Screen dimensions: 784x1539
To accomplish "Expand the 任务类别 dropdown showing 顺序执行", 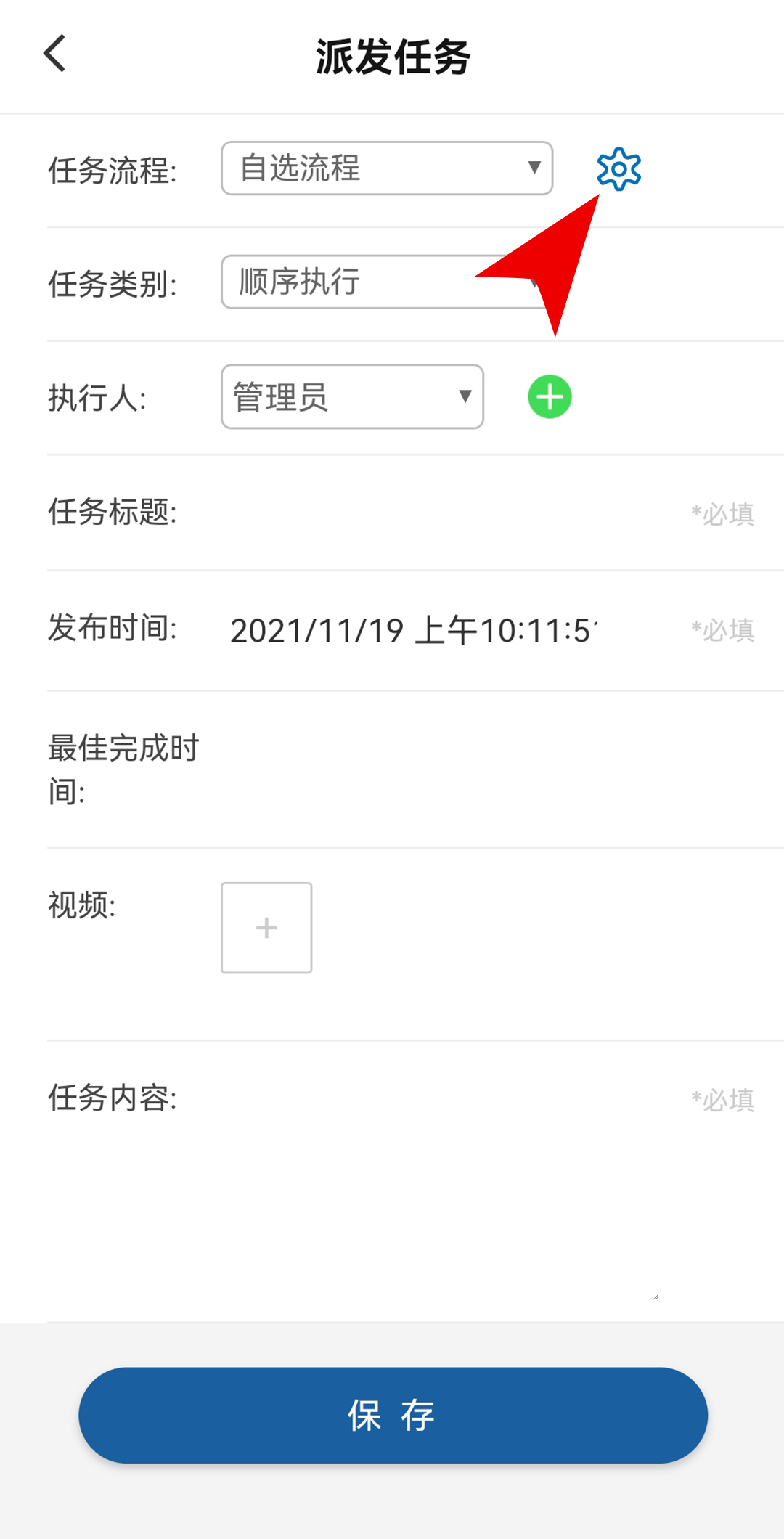I will [387, 282].
